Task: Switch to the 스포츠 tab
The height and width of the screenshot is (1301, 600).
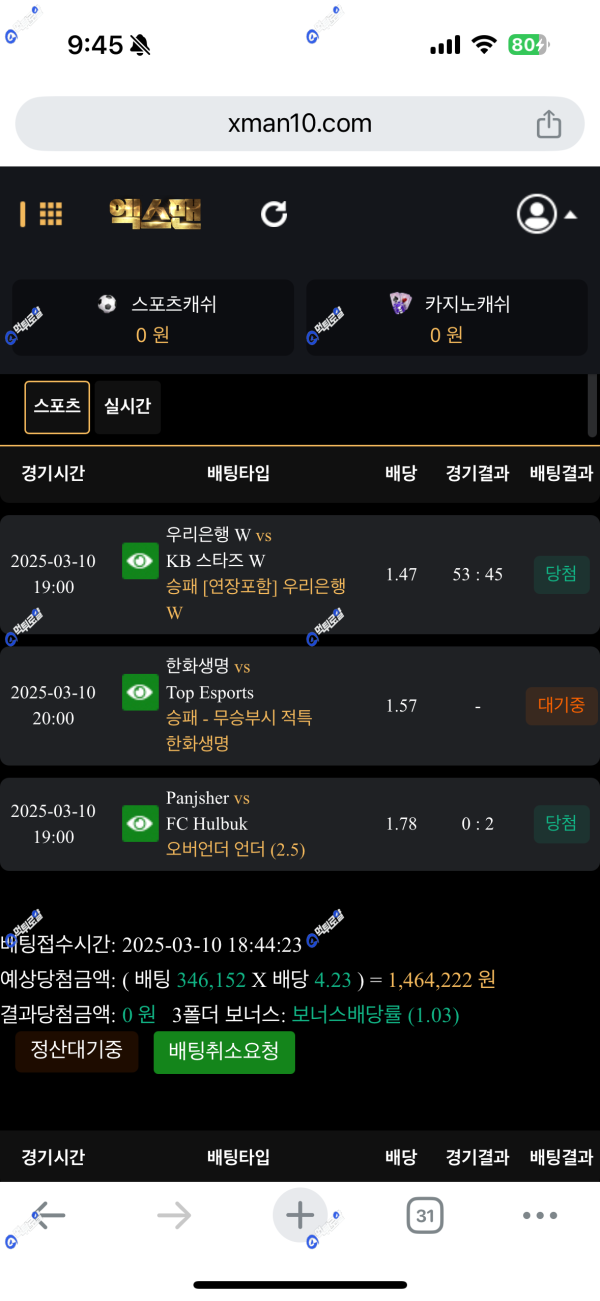Action: click(x=57, y=407)
